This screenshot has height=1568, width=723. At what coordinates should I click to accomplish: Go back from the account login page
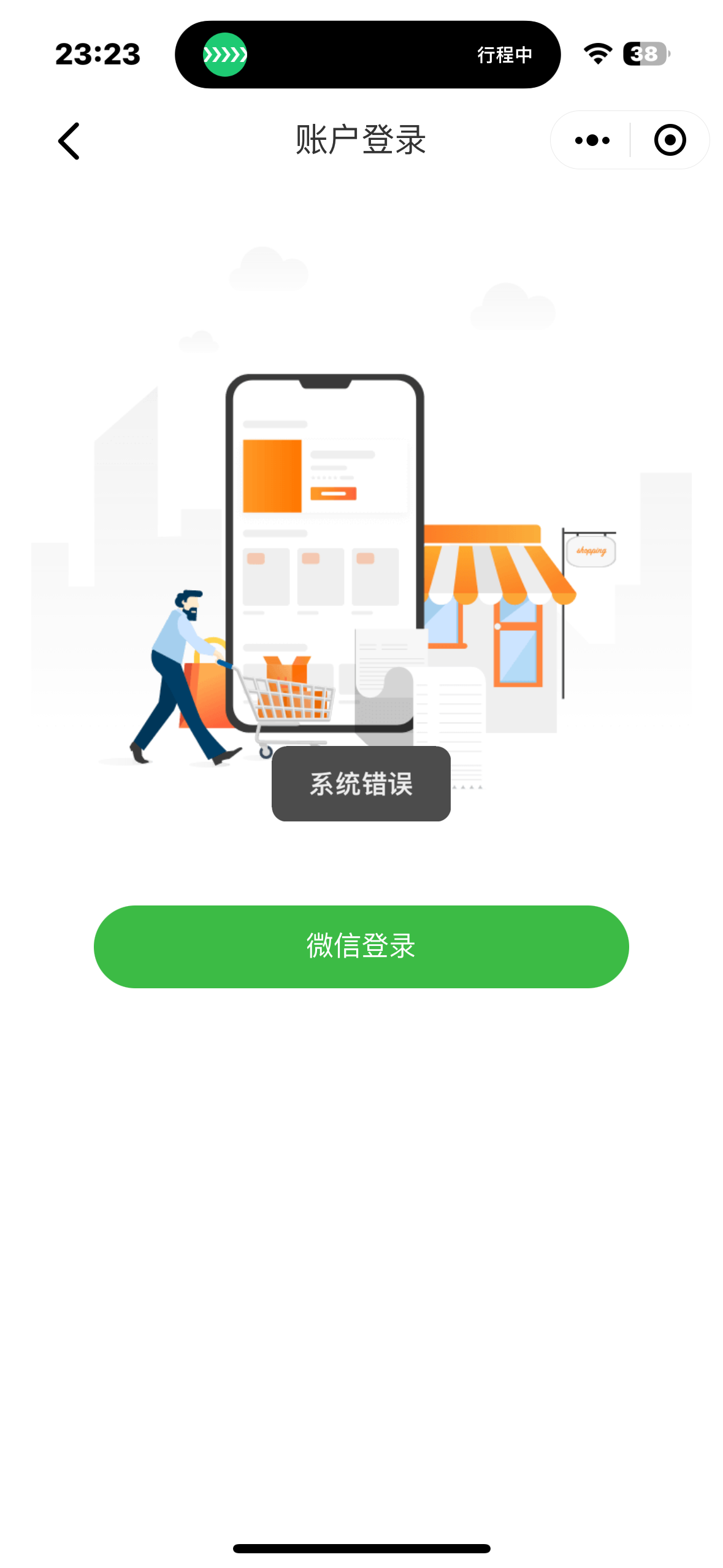(x=69, y=140)
